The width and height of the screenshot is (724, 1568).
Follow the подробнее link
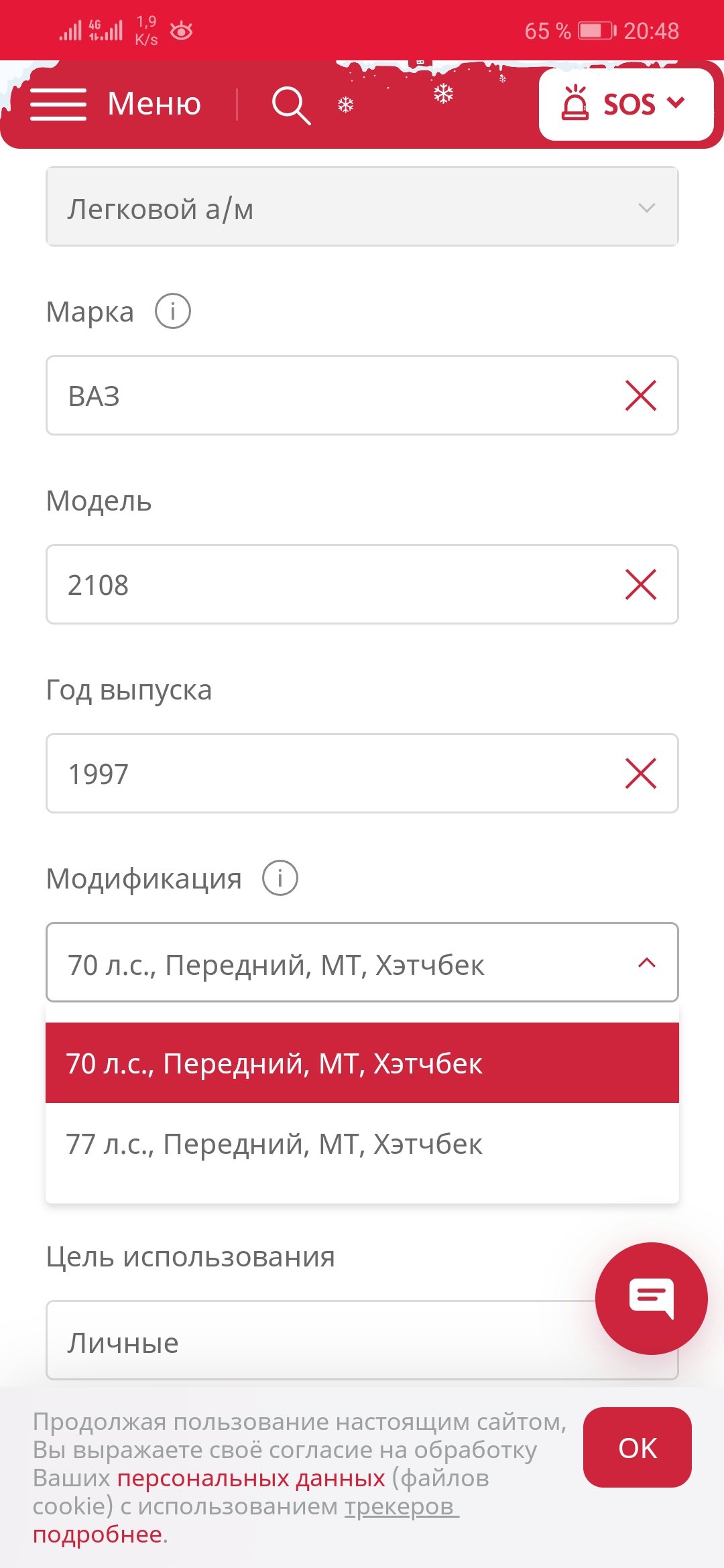click(x=98, y=1534)
